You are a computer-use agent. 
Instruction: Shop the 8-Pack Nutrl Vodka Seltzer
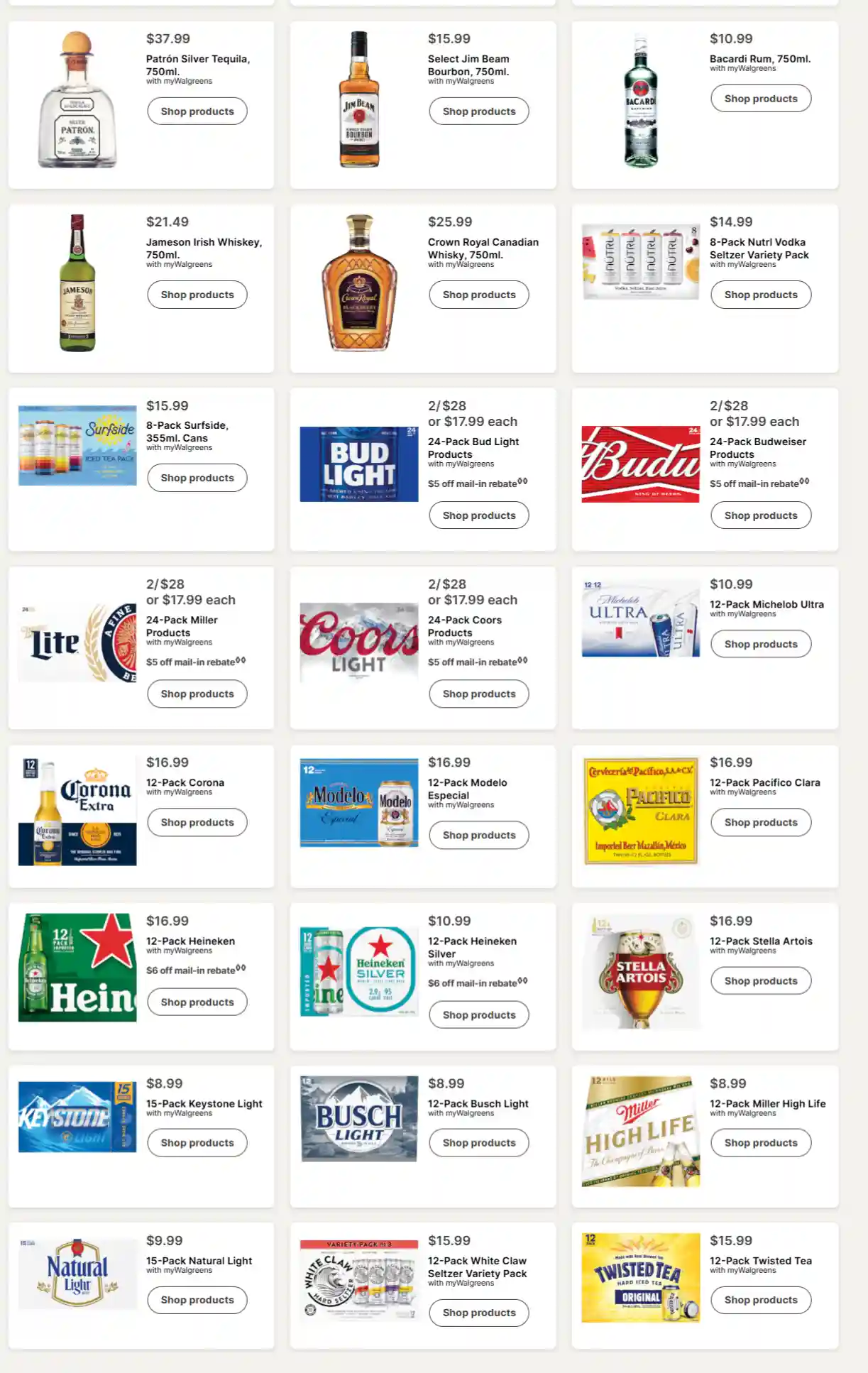(760, 295)
